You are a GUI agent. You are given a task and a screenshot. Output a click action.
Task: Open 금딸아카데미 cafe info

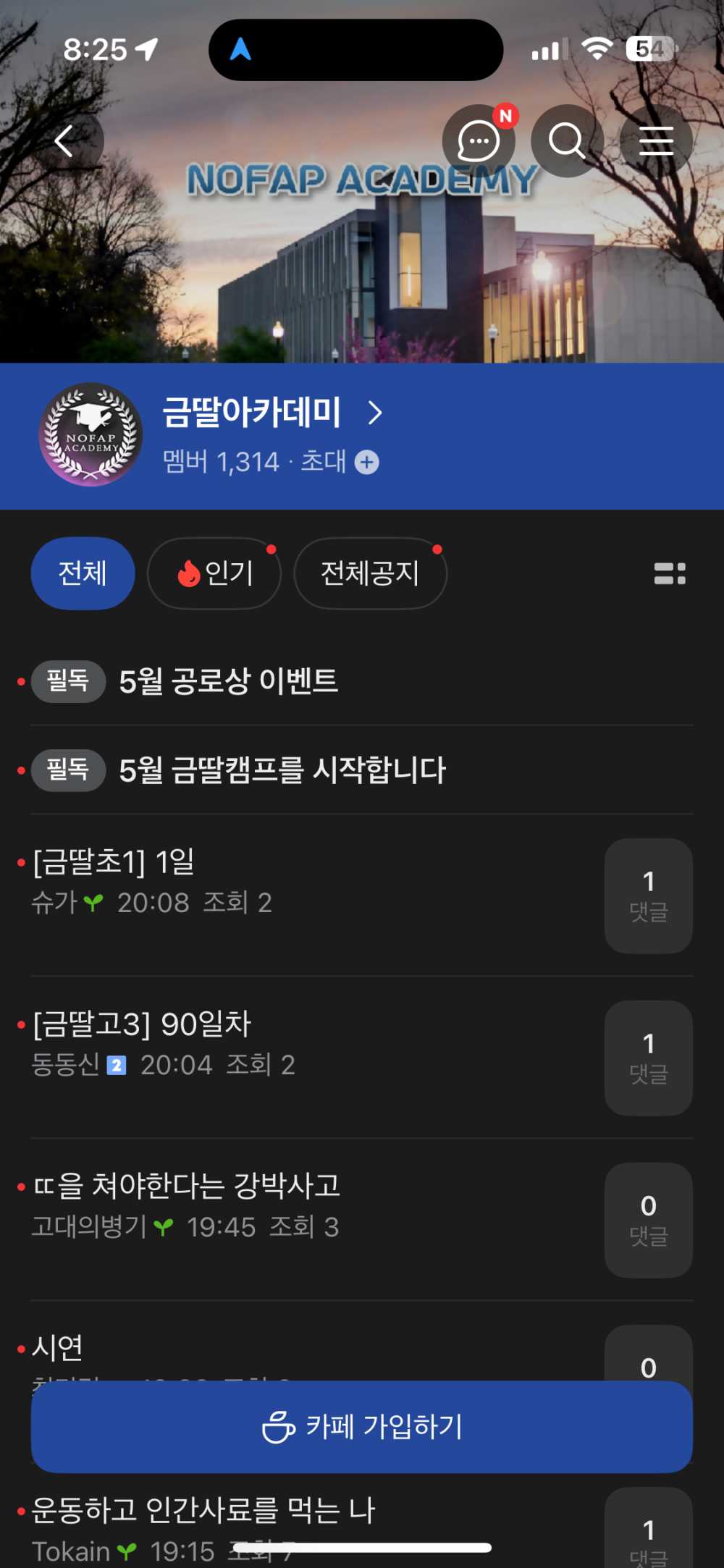coord(271,412)
